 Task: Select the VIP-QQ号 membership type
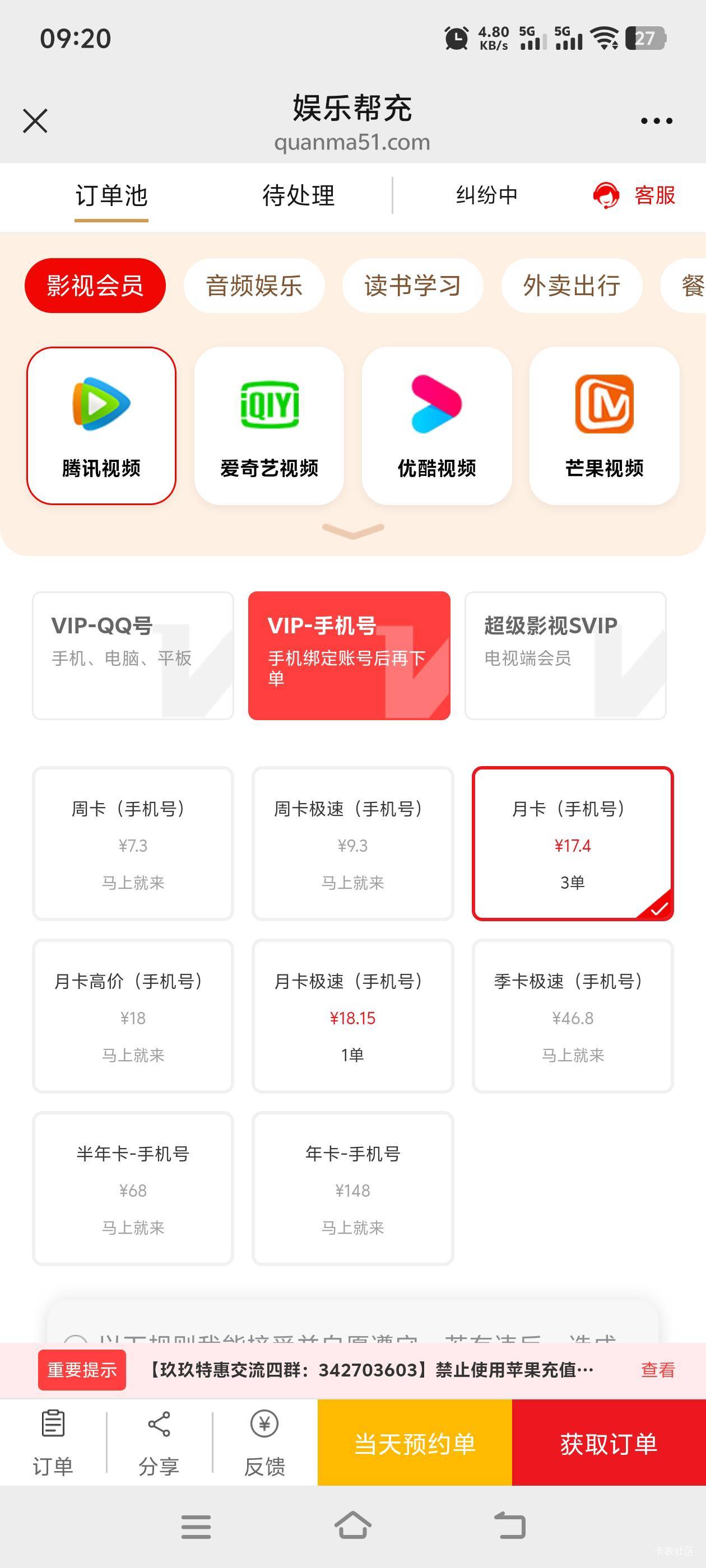click(133, 656)
